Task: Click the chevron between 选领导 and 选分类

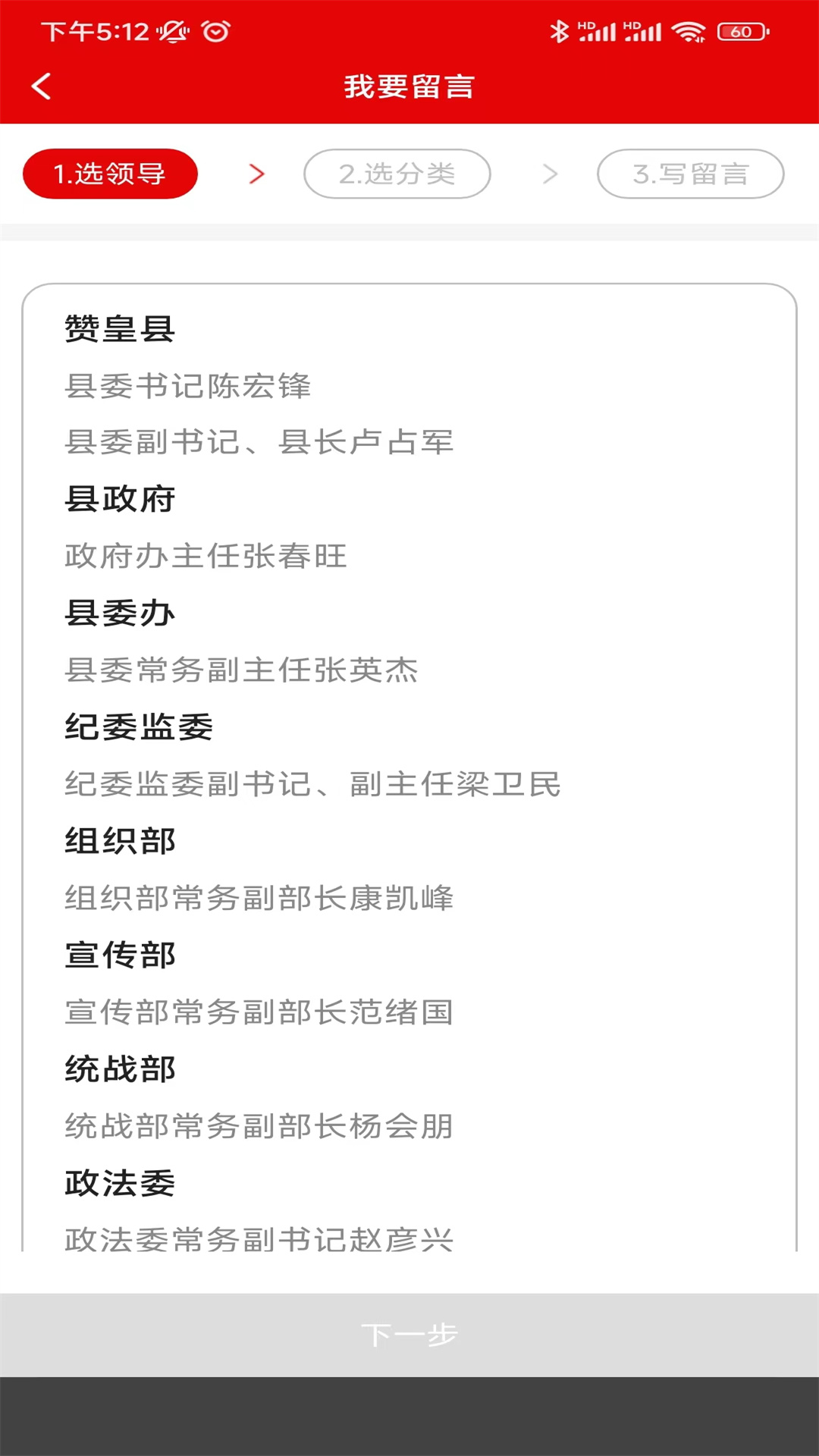Action: click(x=257, y=173)
